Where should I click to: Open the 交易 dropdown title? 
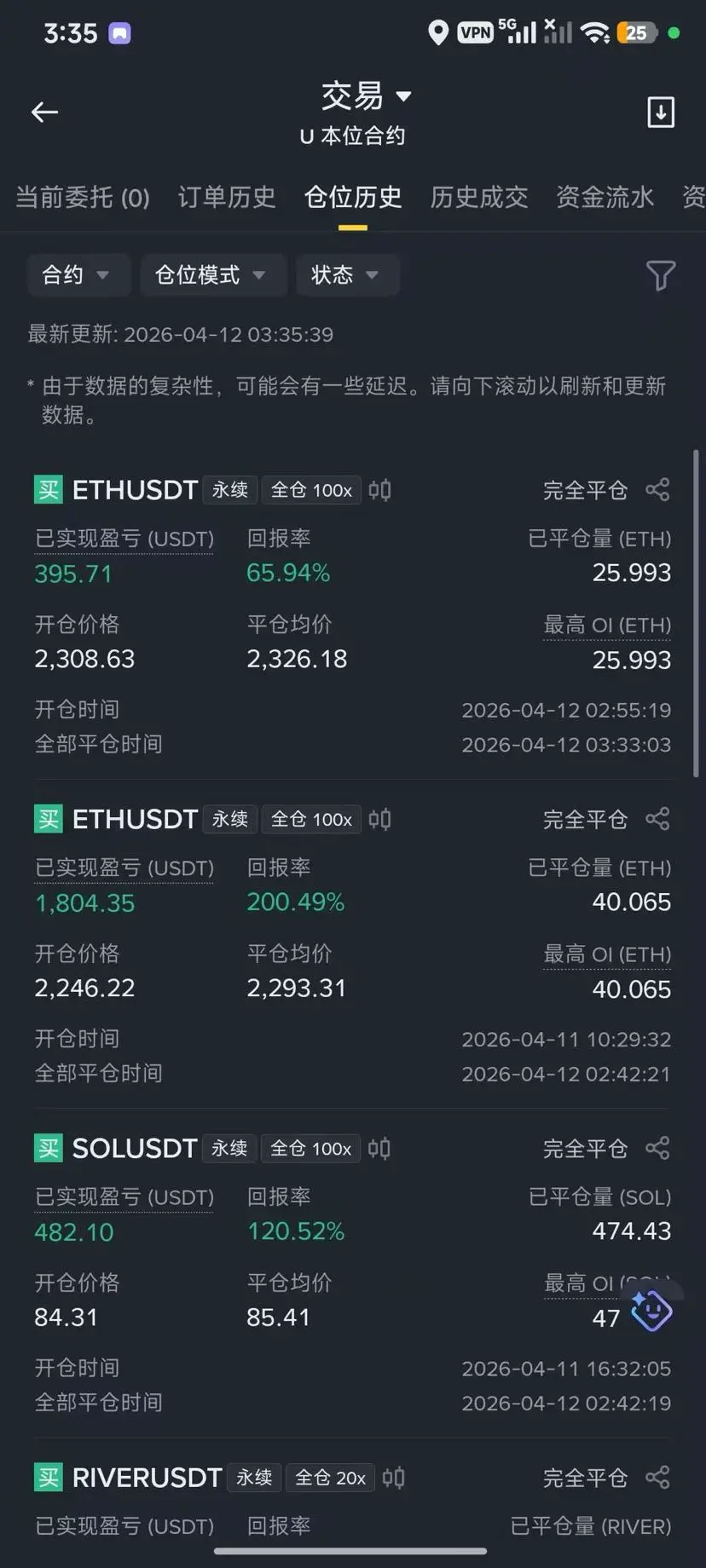[366, 95]
